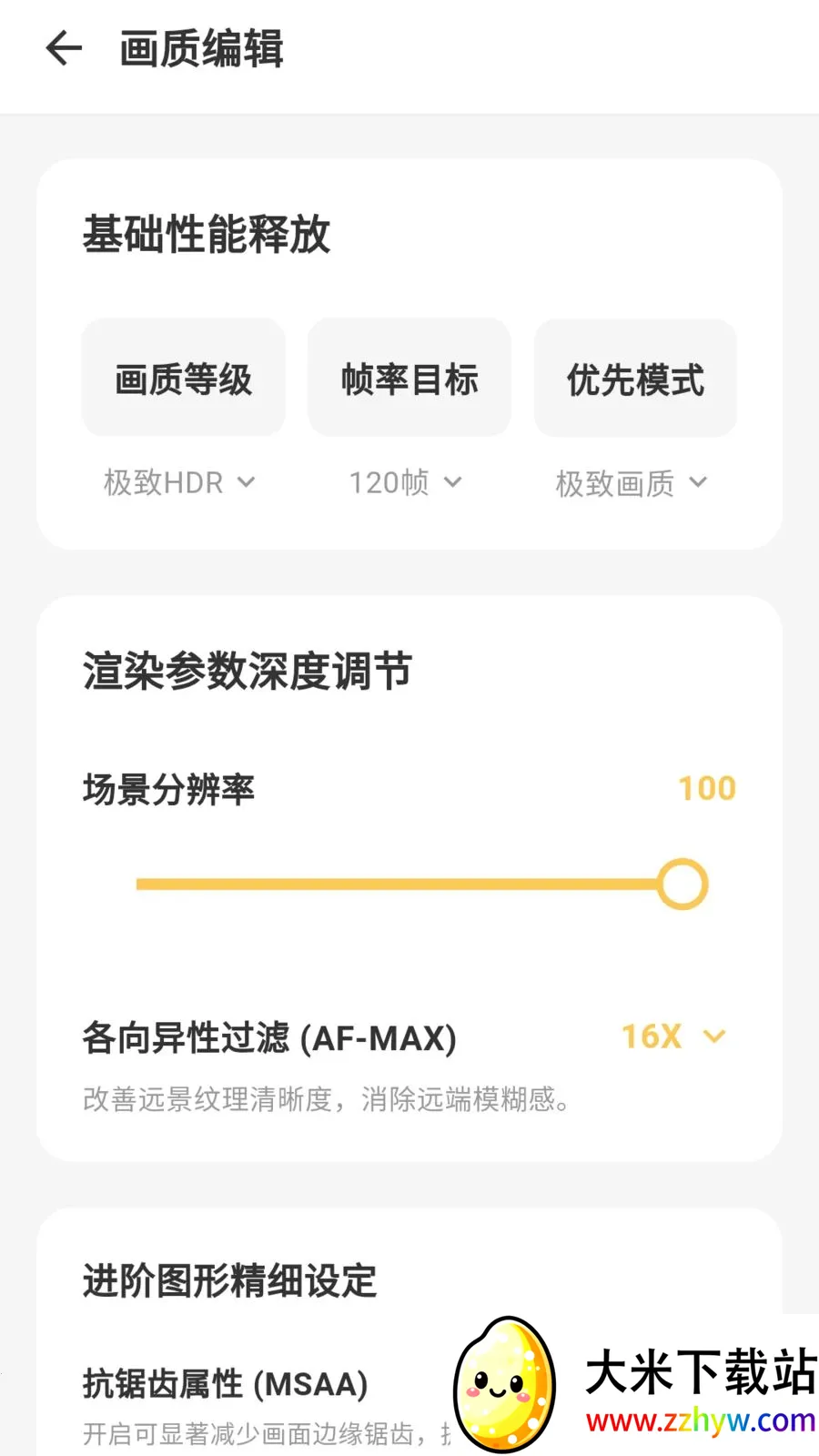Open the 极致画质 priority mode dropdown

[632, 483]
